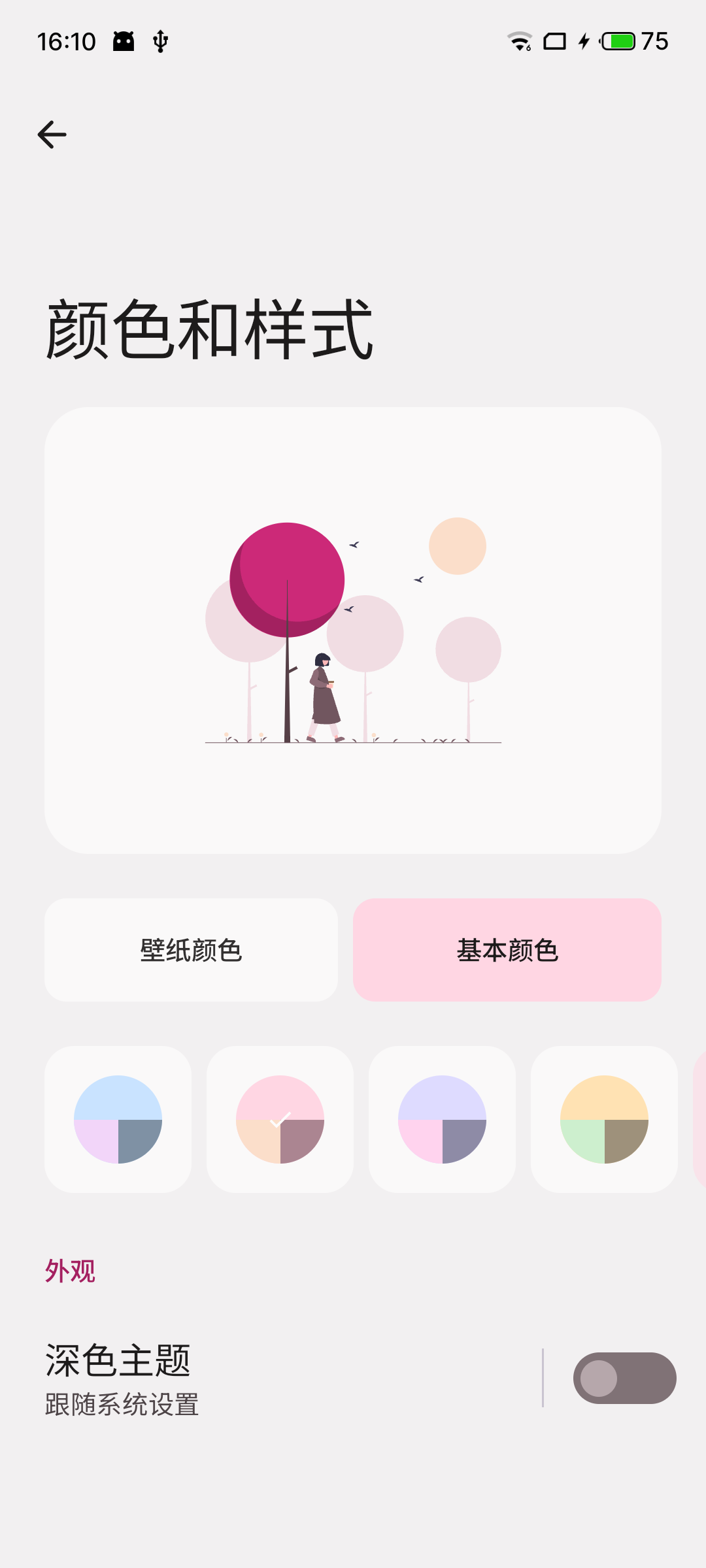Switch to the 壁纸颜色 tab

[x=191, y=950]
